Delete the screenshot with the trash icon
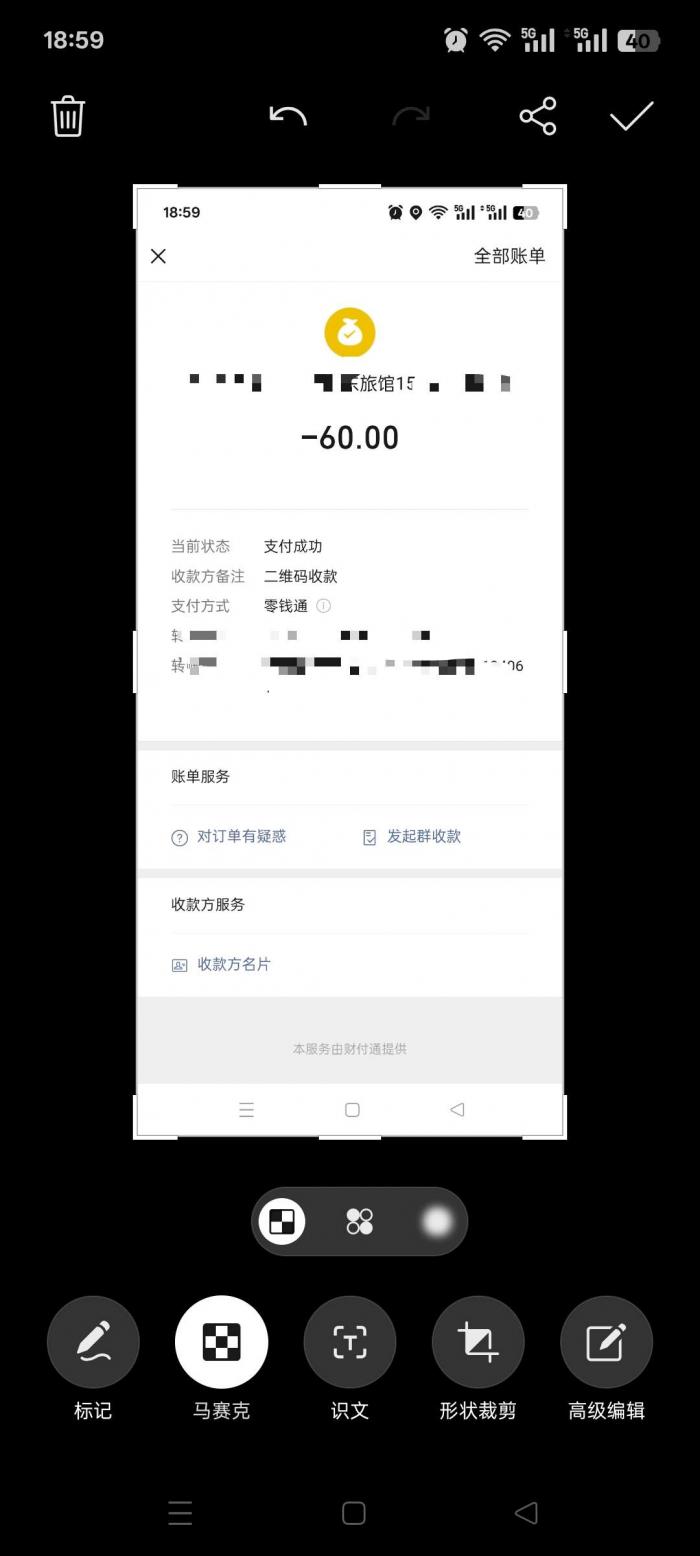700x1556 pixels. (67, 116)
